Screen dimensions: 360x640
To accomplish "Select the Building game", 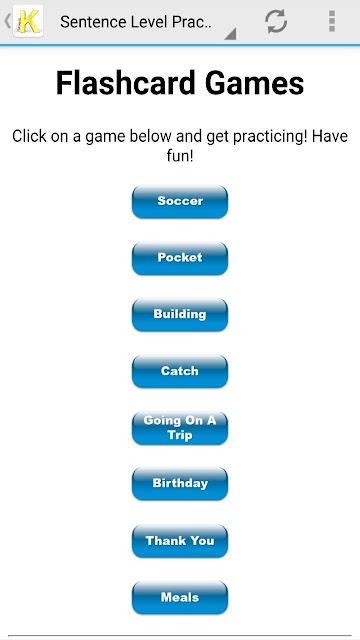I will 180,315.
